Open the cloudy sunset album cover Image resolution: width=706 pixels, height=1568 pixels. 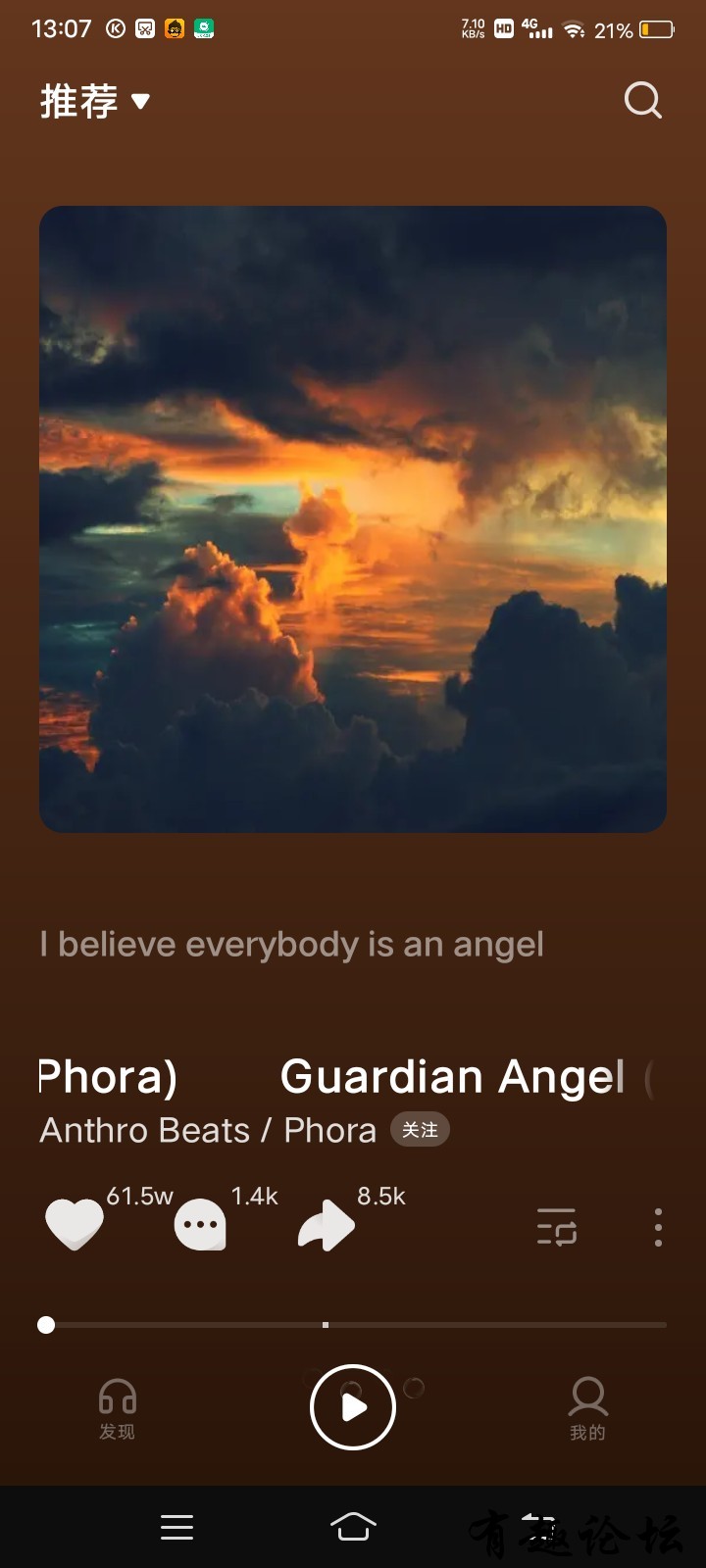353,518
